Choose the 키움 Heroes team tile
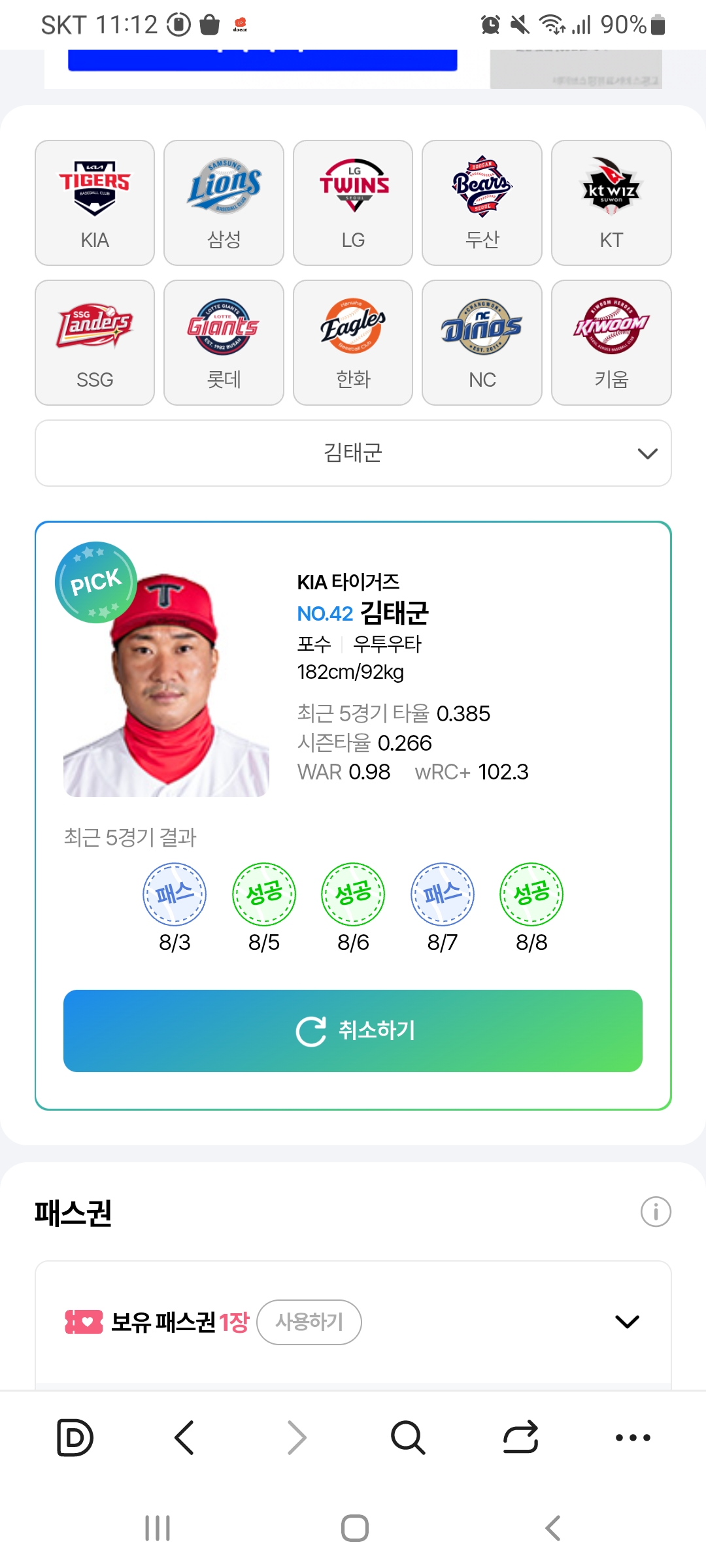The width and height of the screenshot is (706, 1568). pyautogui.click(x=611, y=342)
